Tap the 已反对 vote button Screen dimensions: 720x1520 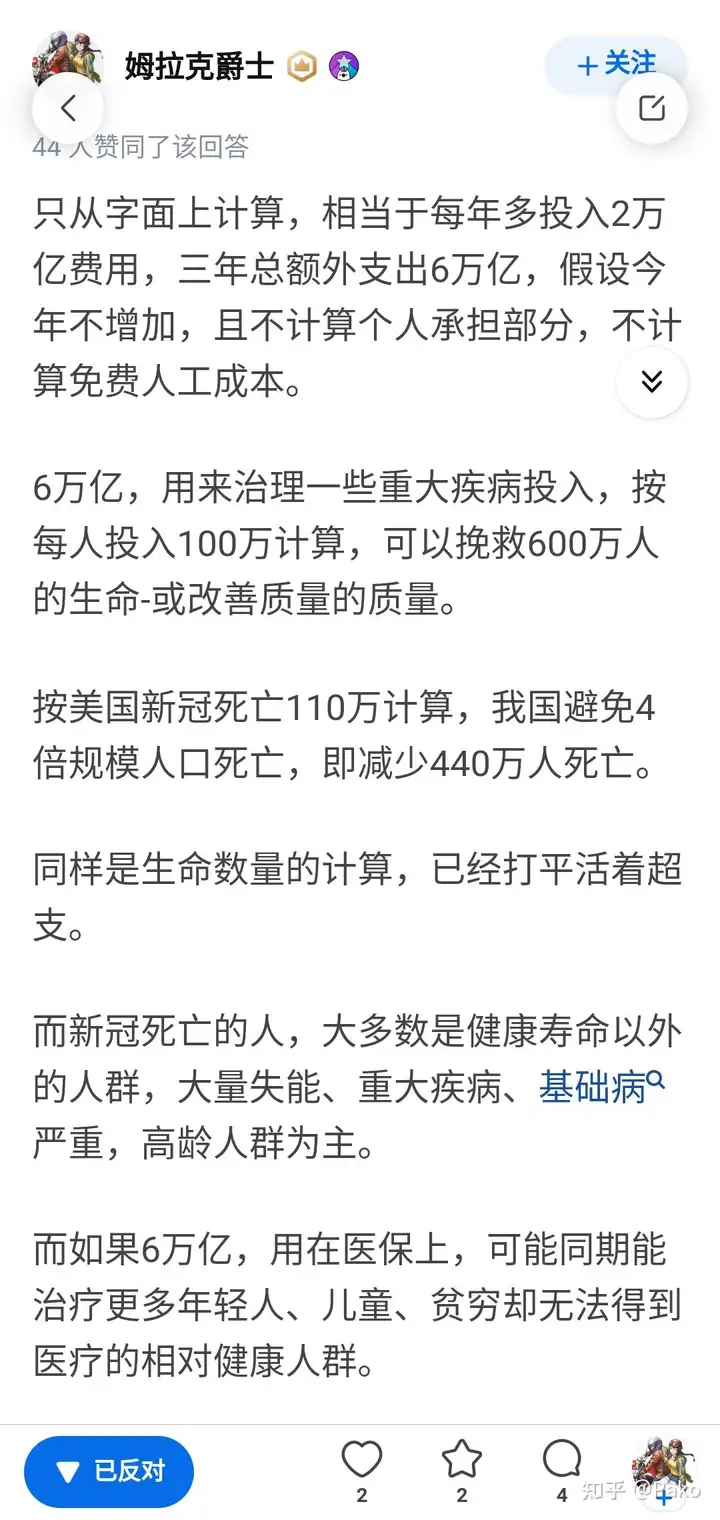109,1471
